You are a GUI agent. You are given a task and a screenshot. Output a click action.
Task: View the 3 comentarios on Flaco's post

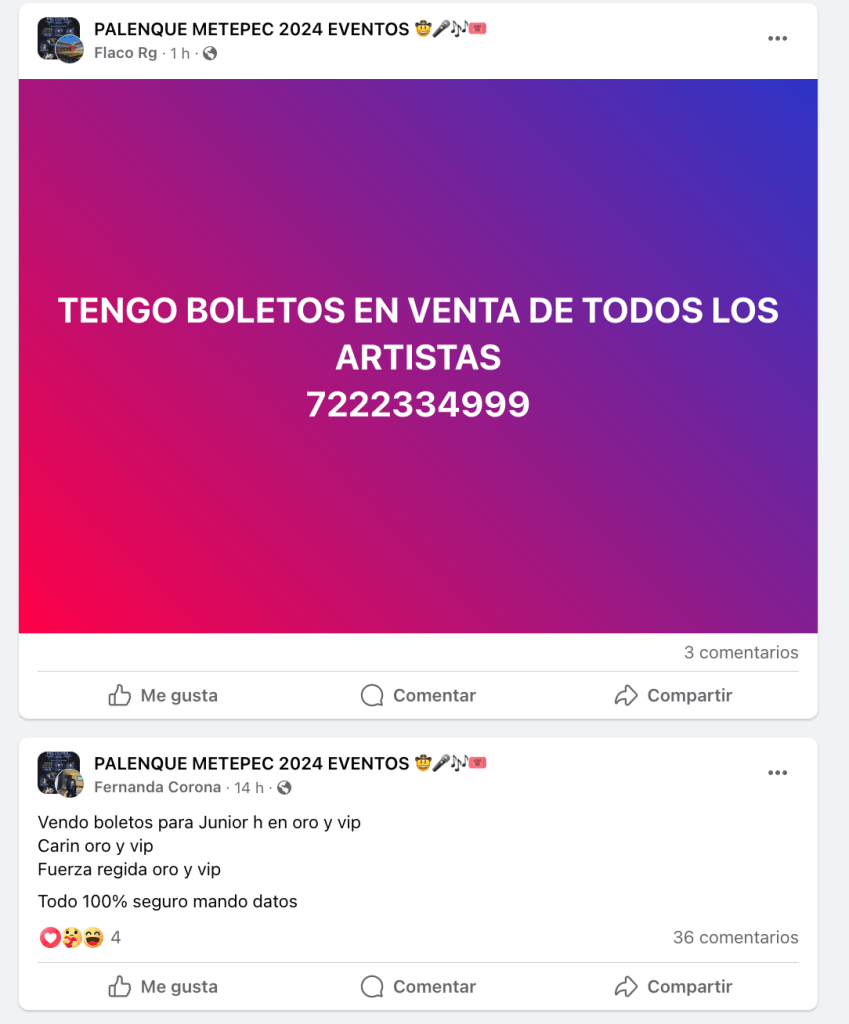740,652
